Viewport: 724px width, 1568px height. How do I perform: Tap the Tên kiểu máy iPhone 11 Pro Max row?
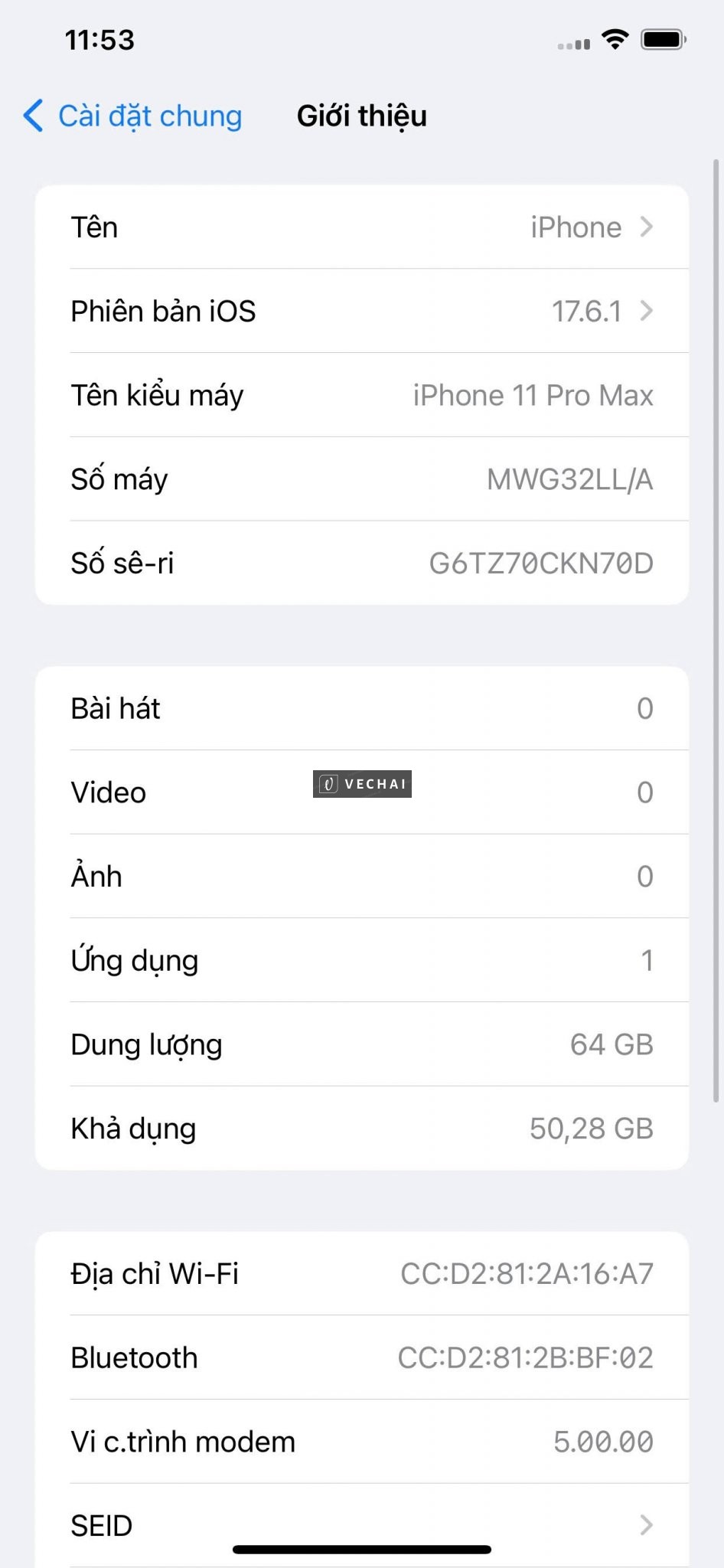[362, 395]
